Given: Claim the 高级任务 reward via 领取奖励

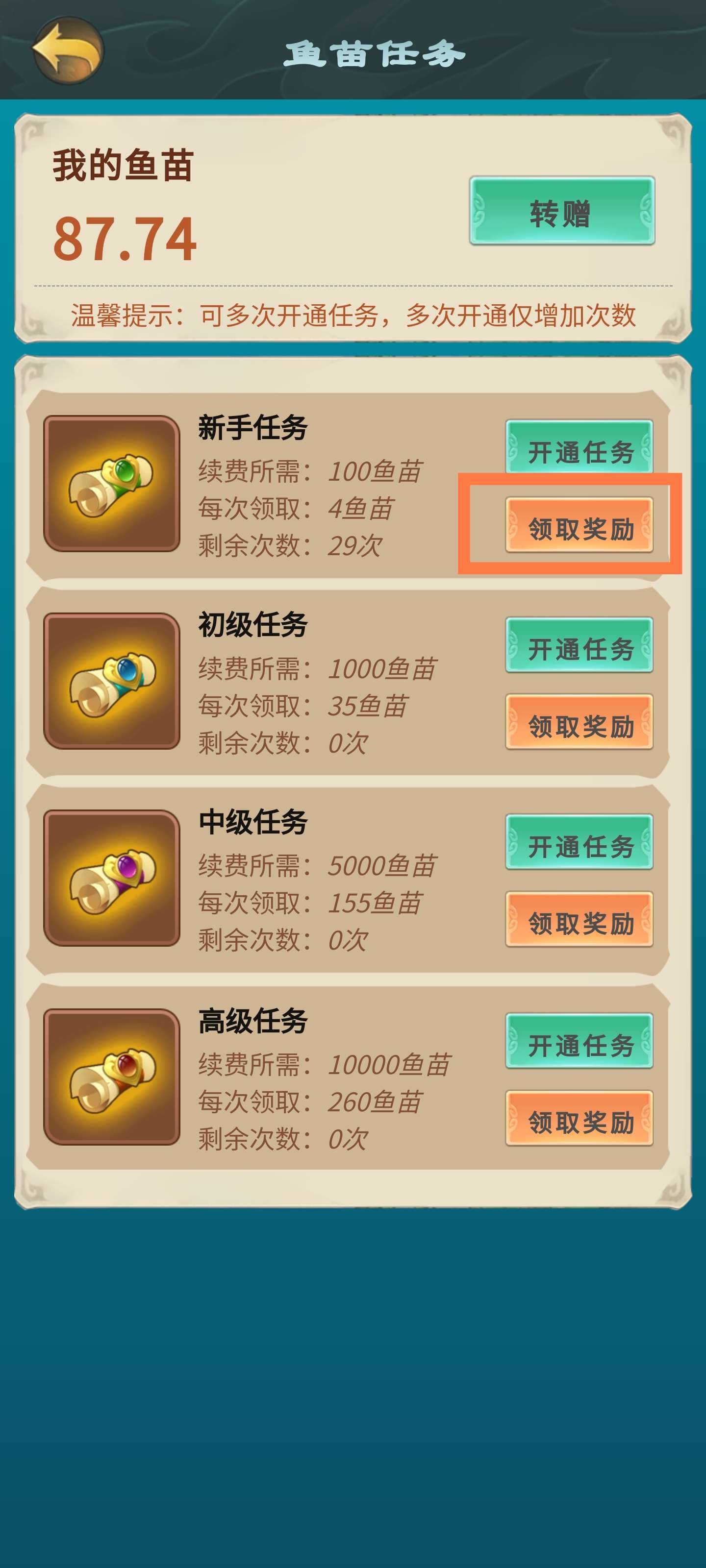Looking at the screenshot, I should point(579,1118).
